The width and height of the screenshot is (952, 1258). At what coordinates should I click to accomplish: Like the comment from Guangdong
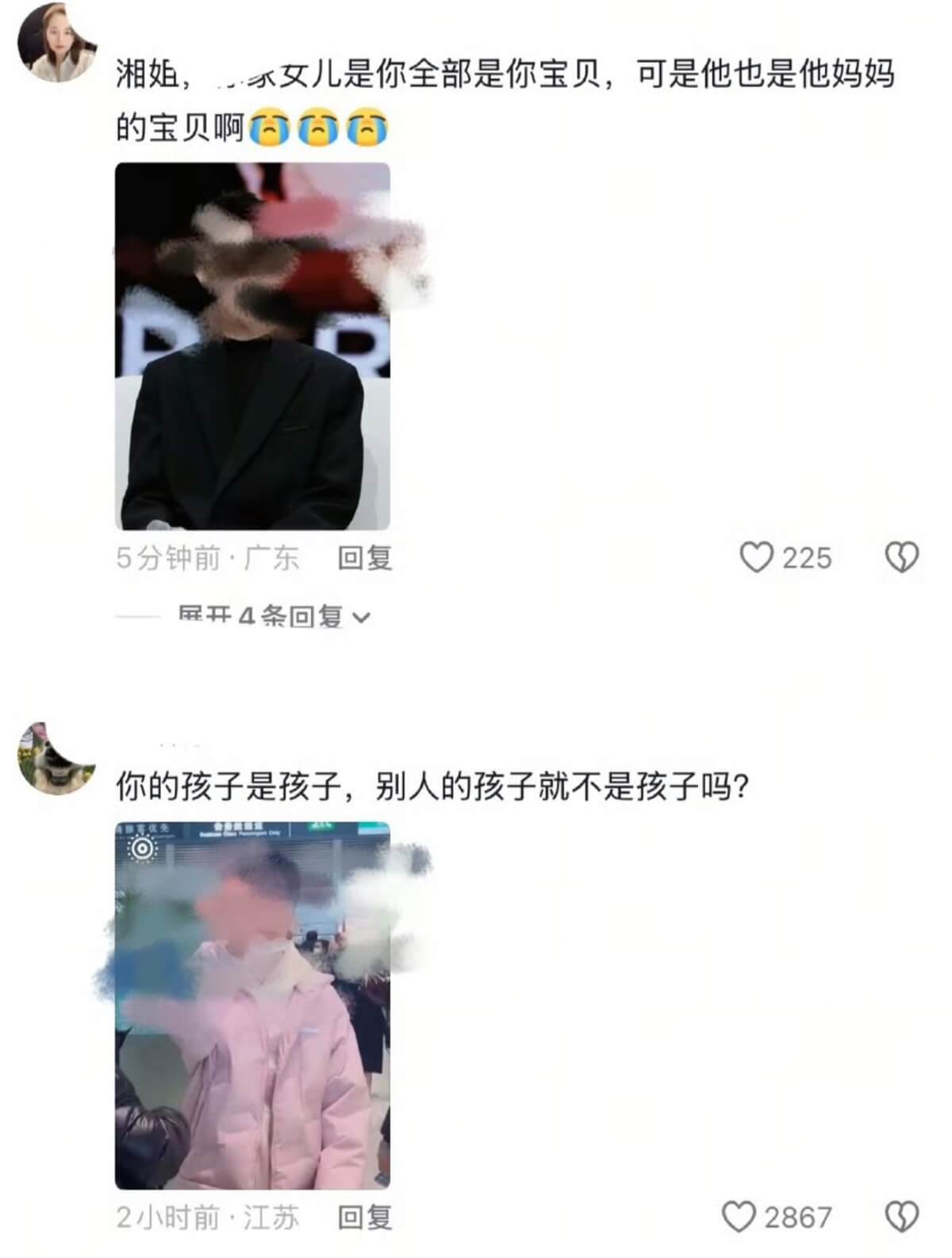(x=756, y=558)
